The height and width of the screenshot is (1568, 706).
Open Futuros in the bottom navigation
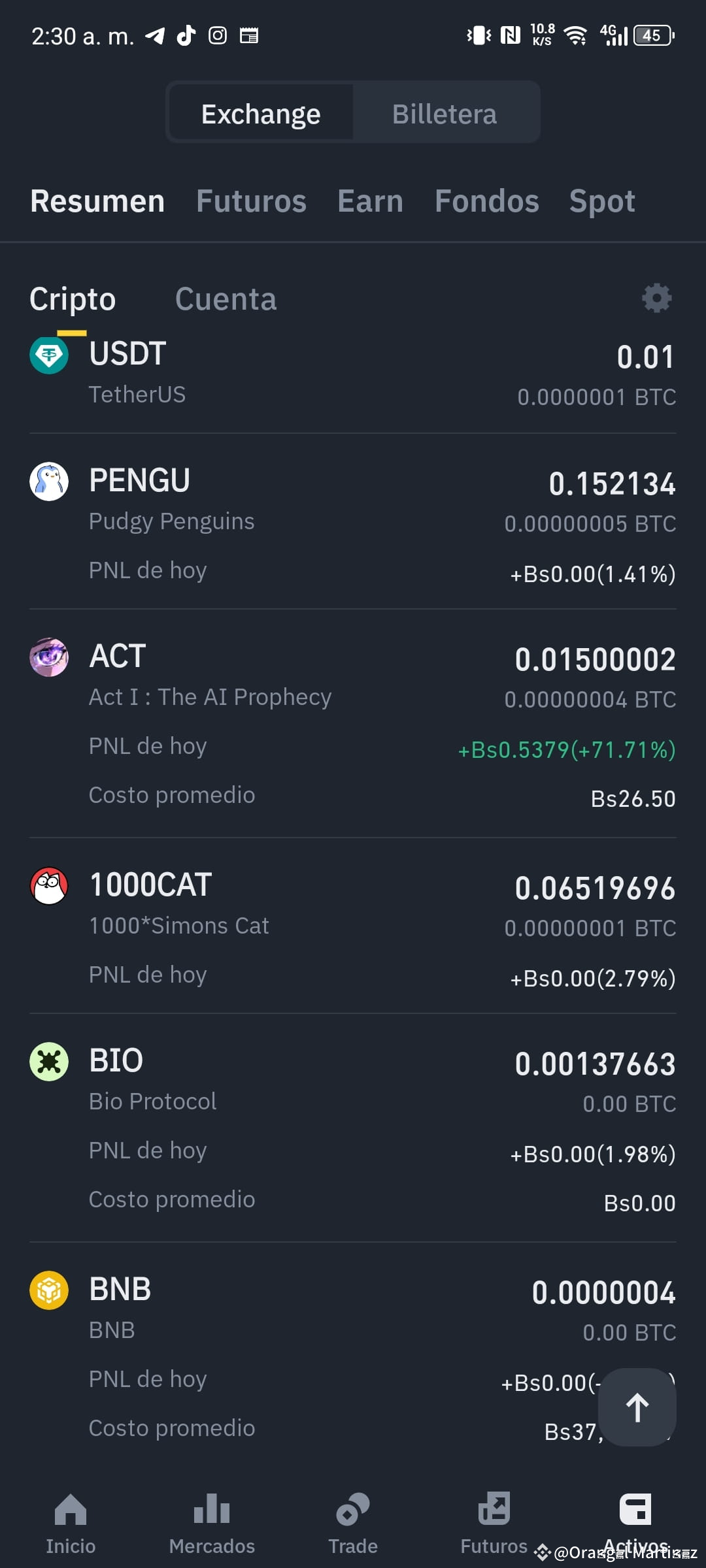tap(494, 1524)
